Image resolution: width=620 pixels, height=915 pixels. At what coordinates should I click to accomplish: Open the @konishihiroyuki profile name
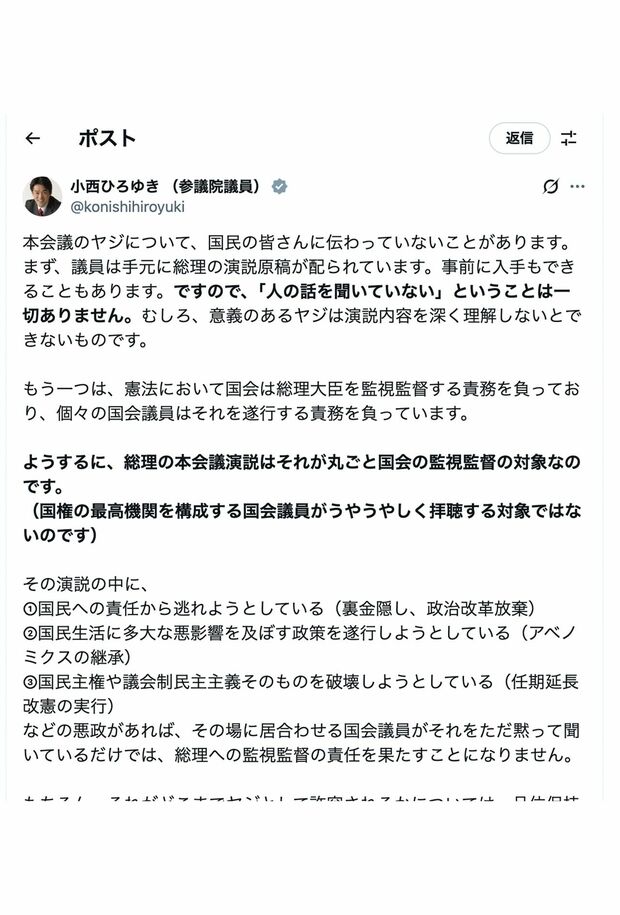(x=126, y=207)
